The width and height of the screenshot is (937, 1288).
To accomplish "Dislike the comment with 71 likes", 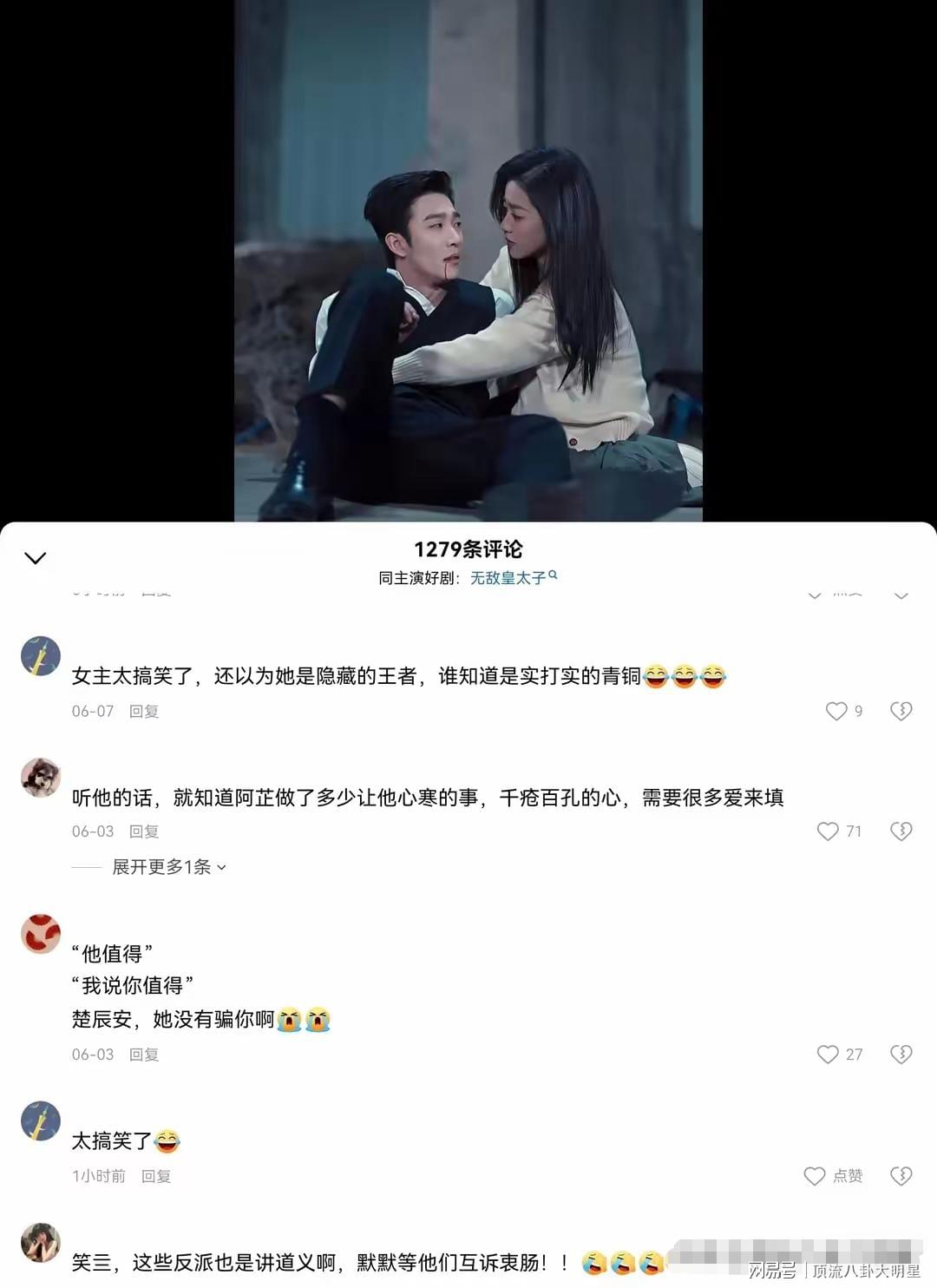I will point(901,831).
